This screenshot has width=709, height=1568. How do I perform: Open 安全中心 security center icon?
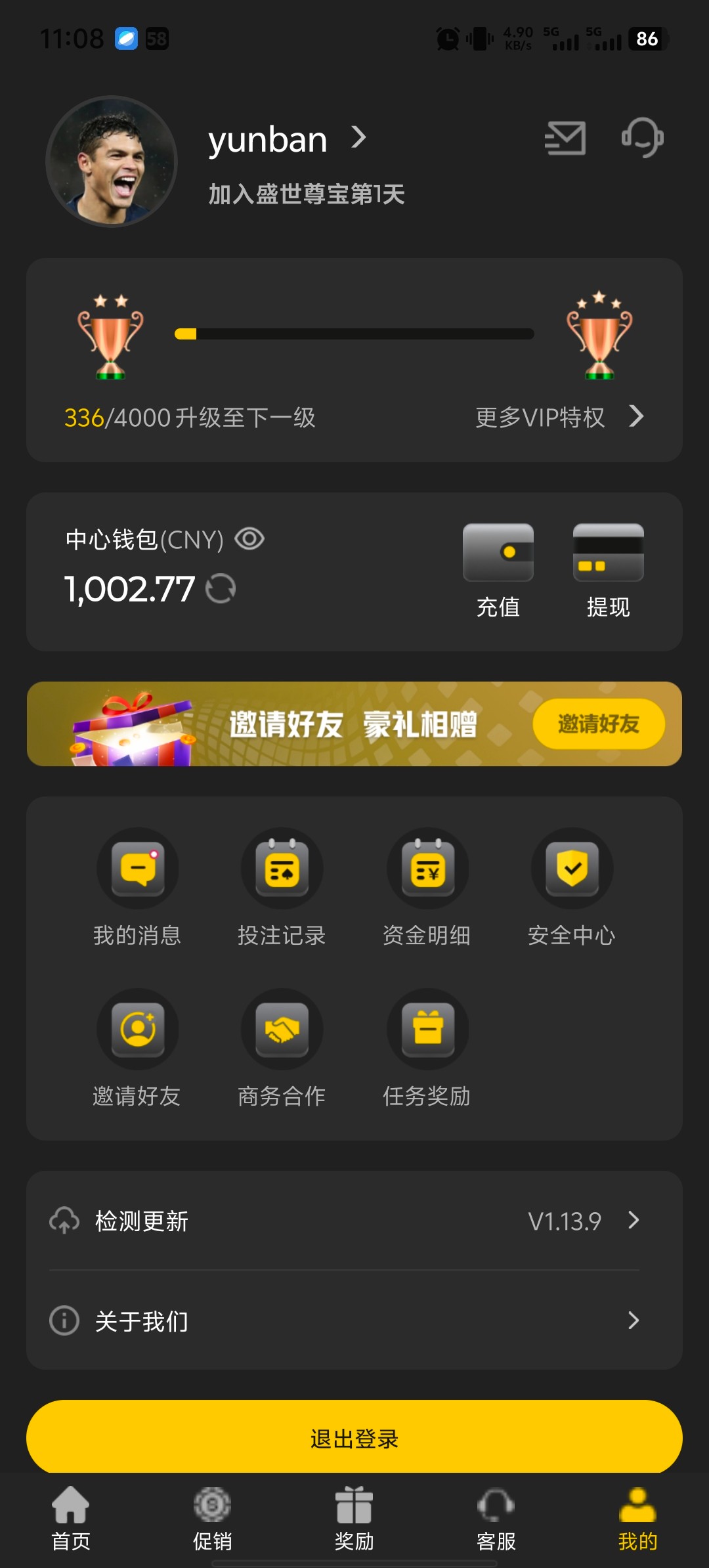pos(571,868)
